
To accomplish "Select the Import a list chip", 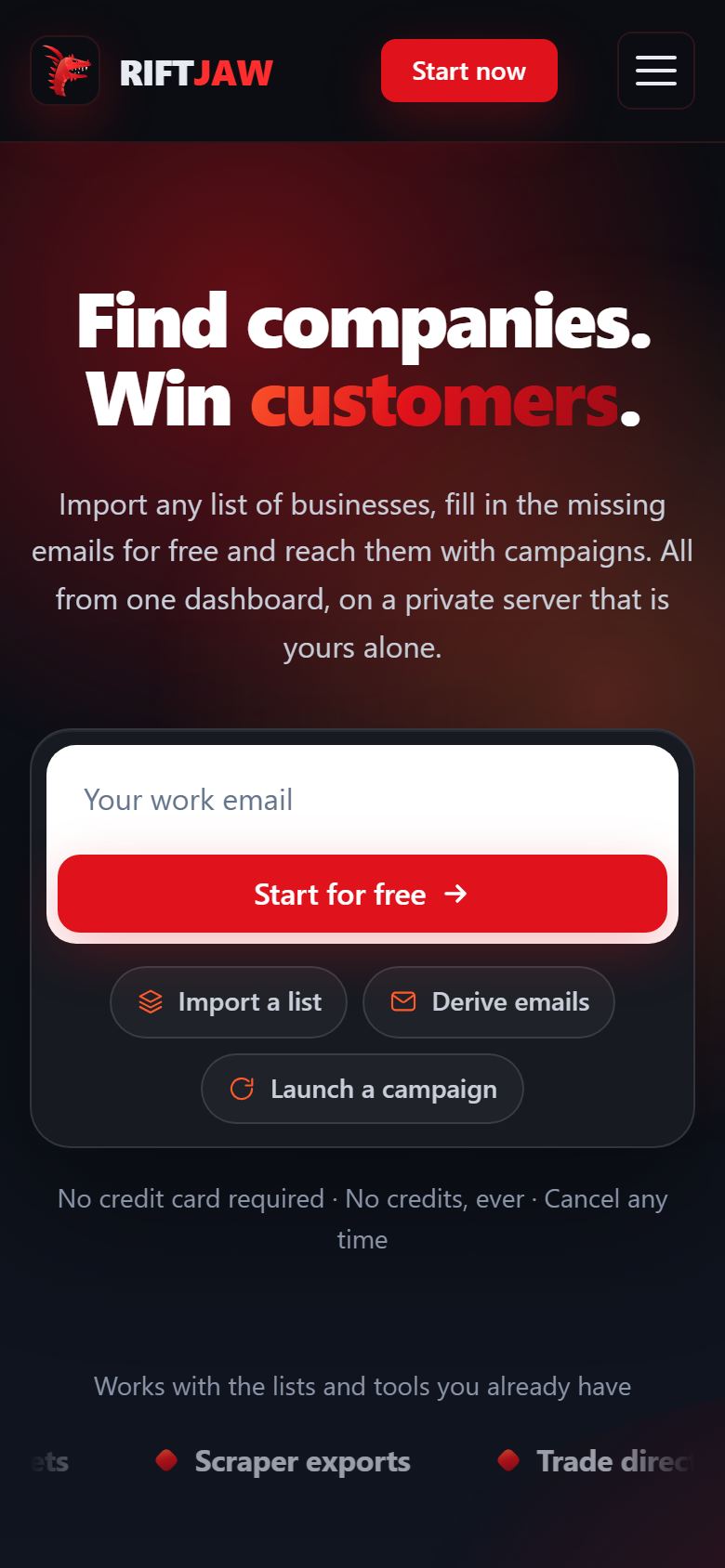I will pyautogui.click(x=229, y=1002).
